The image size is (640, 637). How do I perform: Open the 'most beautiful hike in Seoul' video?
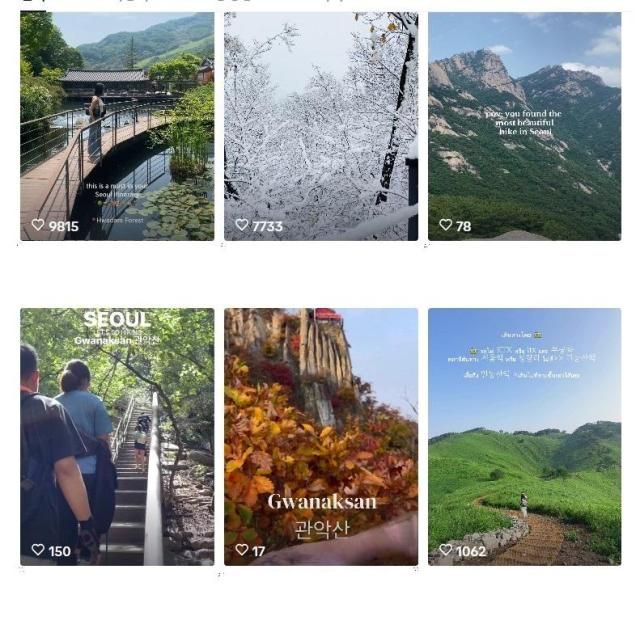[x=524, y=126]
